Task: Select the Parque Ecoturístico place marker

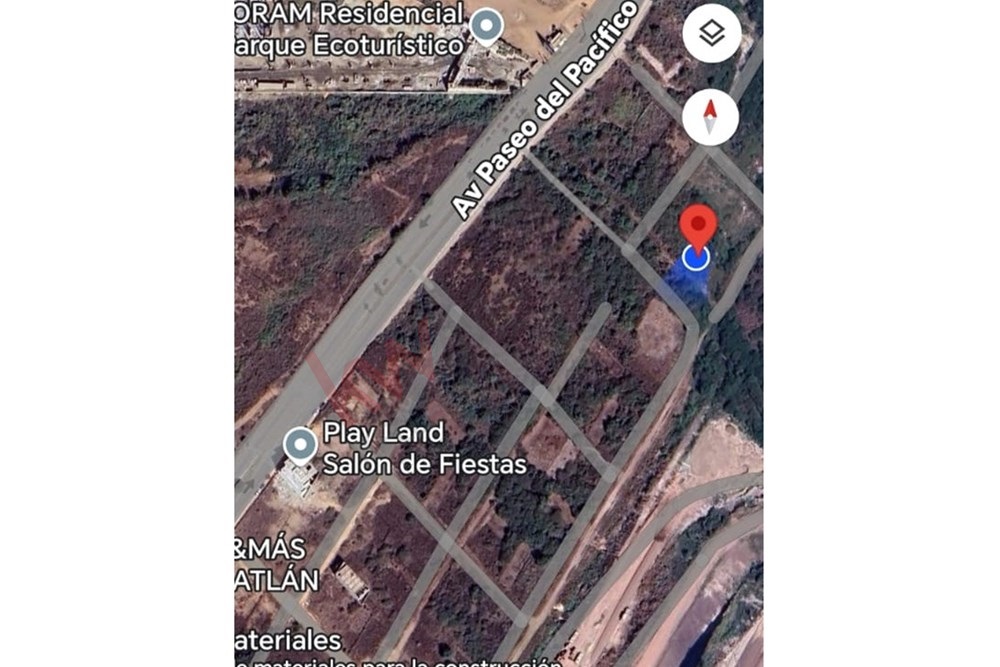Action: tap(487, 26)
